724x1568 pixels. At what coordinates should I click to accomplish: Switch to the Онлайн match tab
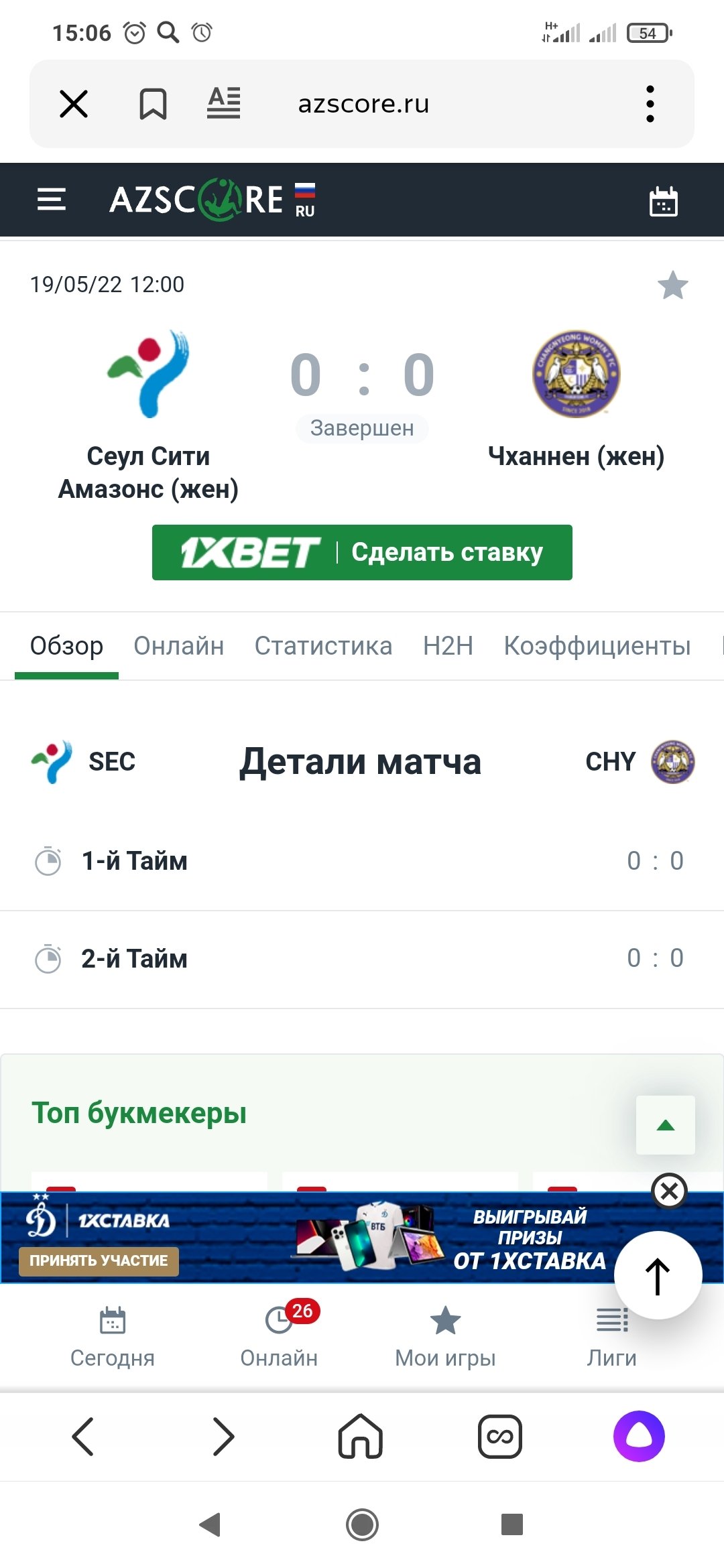[178, 646]
